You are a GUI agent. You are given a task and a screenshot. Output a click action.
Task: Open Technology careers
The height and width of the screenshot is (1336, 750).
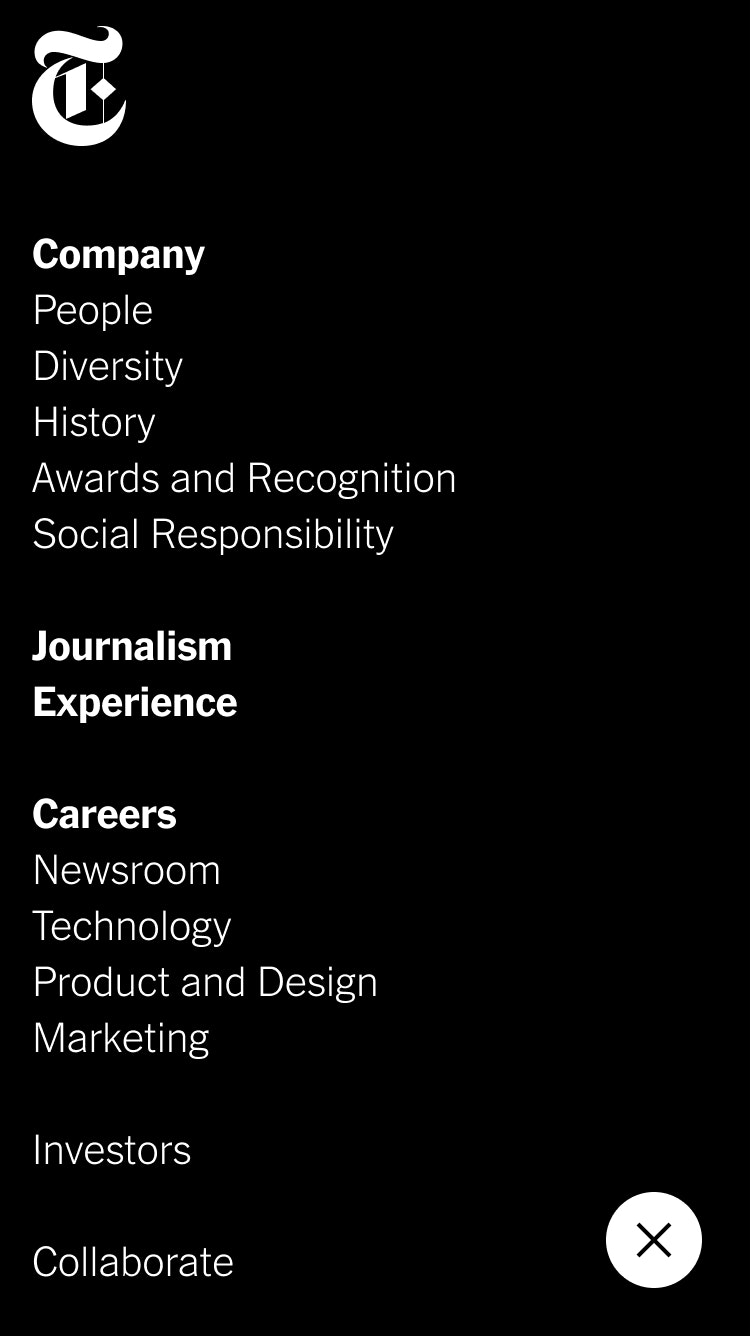click(132, 927)
